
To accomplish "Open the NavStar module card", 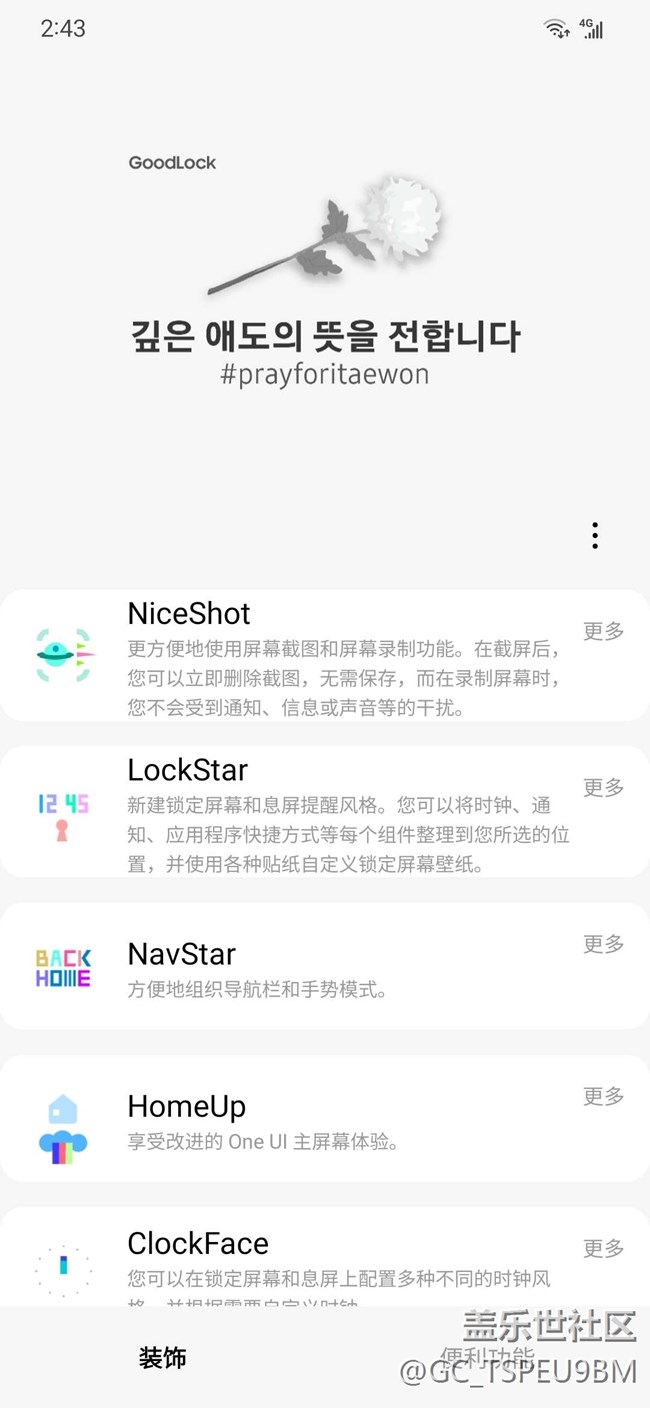I will point(300,967).
